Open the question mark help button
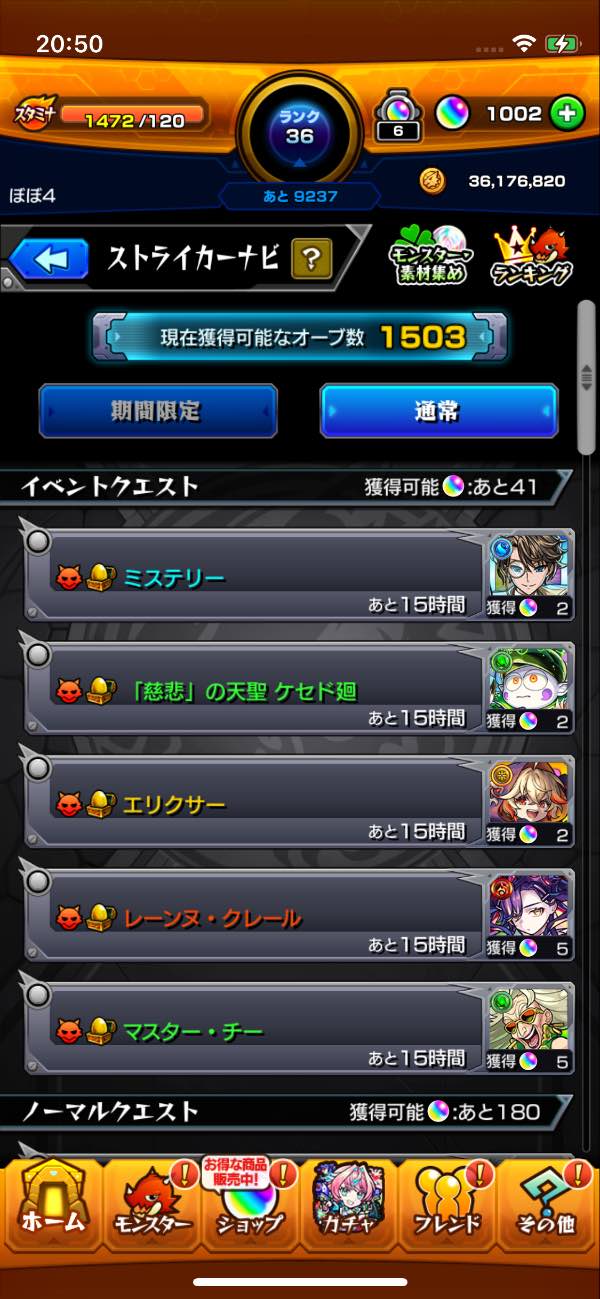 (312, 261)
